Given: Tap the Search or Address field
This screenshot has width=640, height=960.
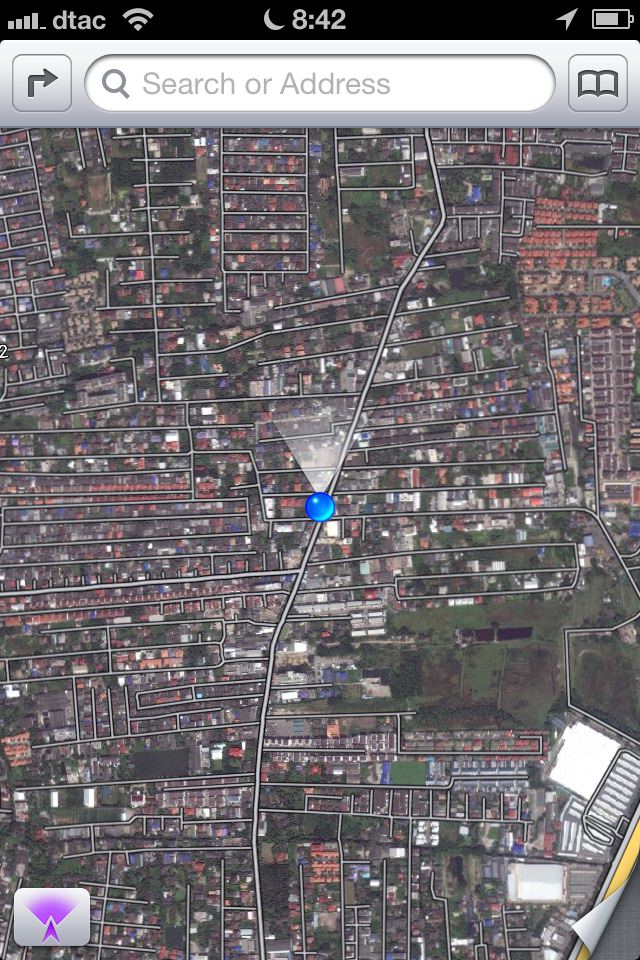Looking at the screenshot, I should click(320, 83).
